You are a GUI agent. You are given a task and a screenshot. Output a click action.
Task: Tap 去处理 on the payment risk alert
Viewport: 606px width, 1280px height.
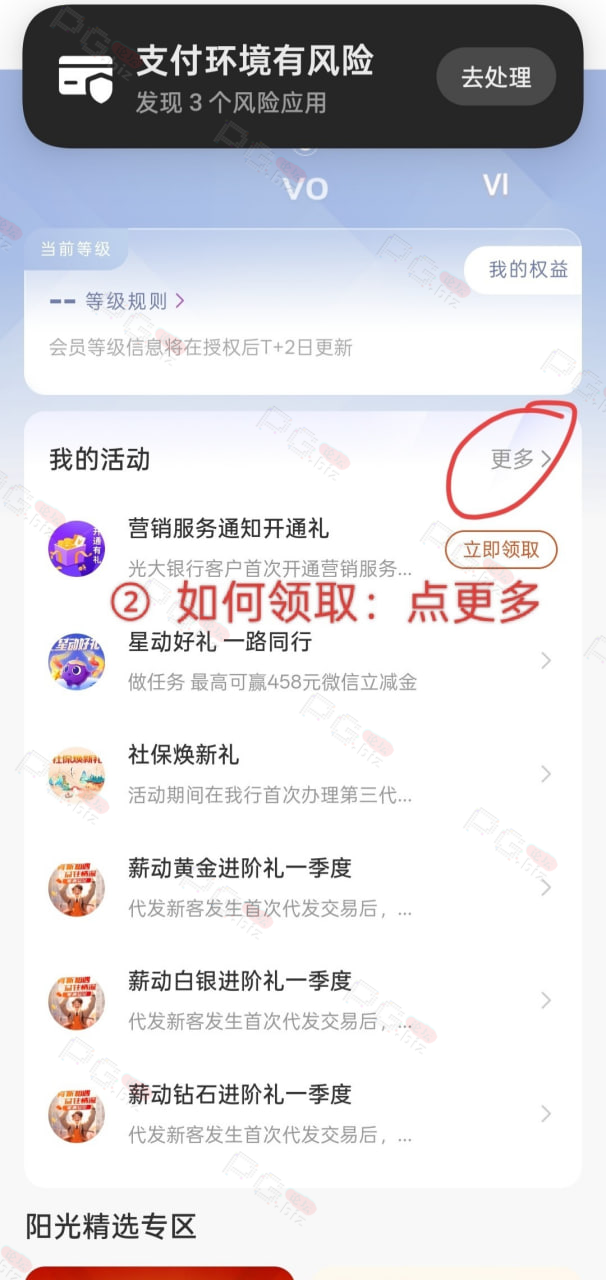[496, 77]
